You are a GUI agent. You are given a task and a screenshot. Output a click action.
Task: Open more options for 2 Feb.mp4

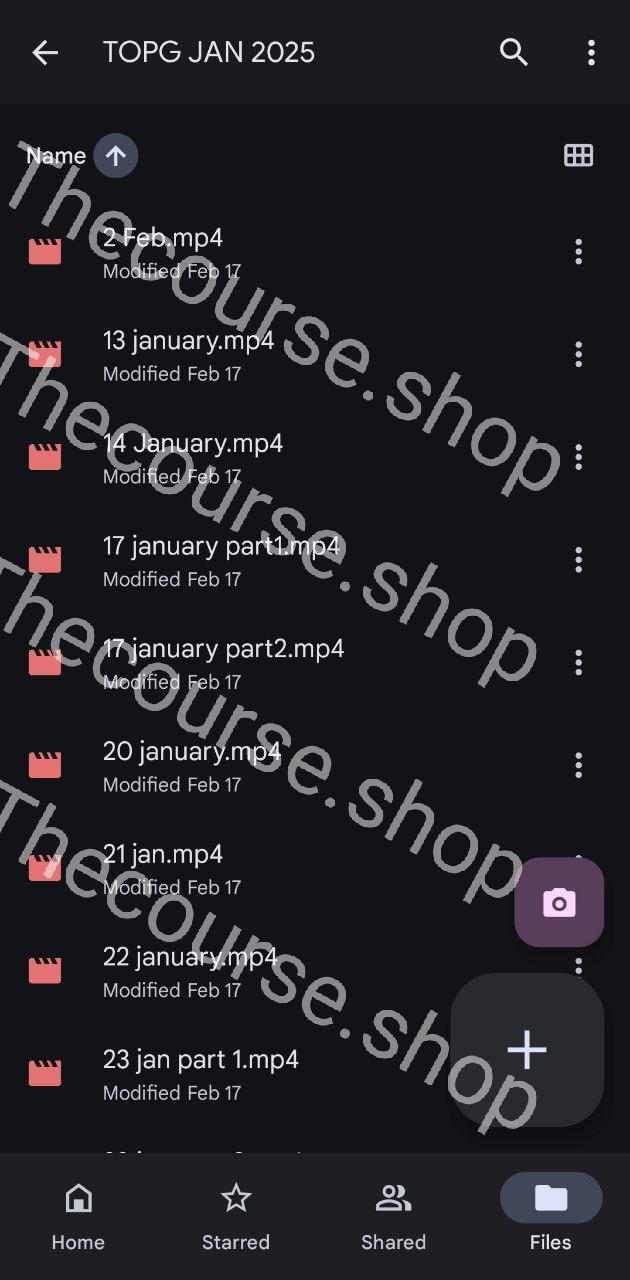578,252
